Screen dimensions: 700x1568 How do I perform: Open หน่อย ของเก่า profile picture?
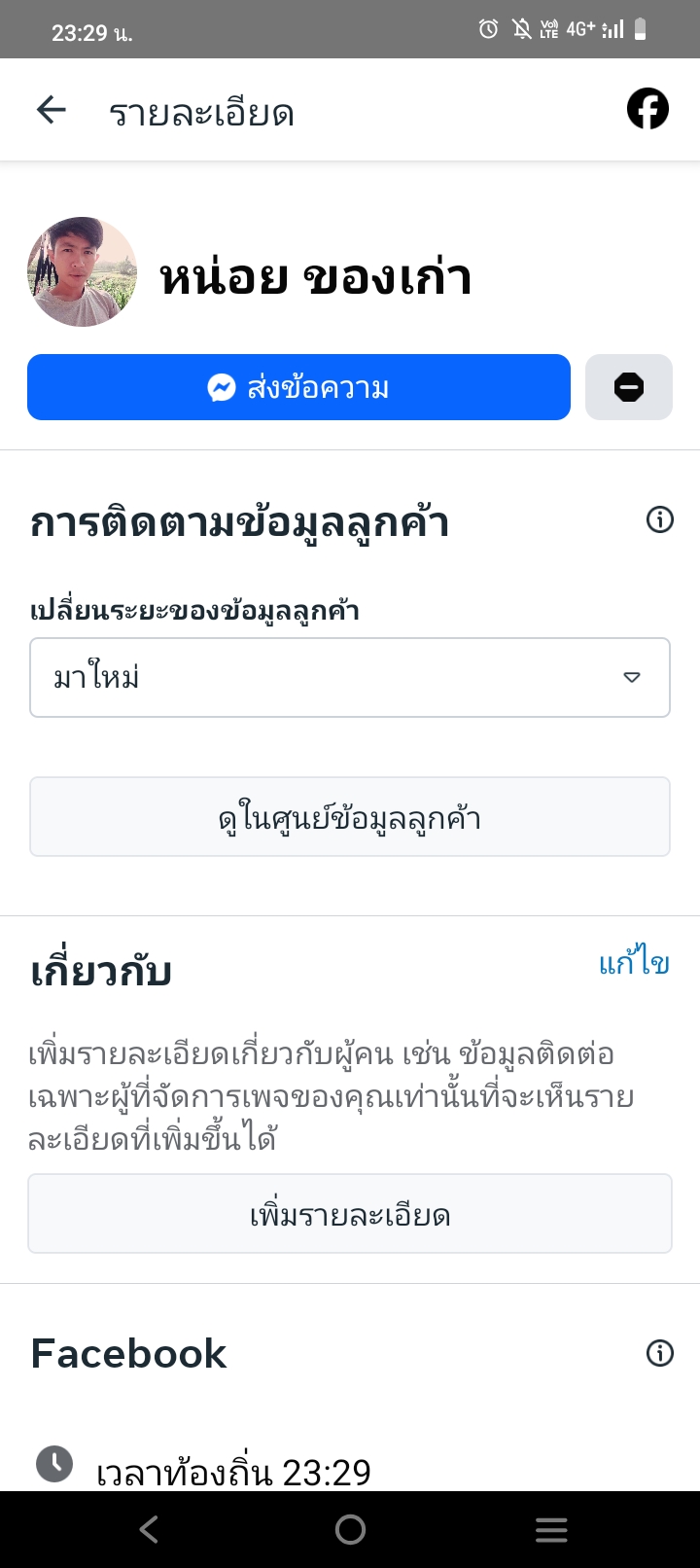pyautogui.click(x=82, y=272)
